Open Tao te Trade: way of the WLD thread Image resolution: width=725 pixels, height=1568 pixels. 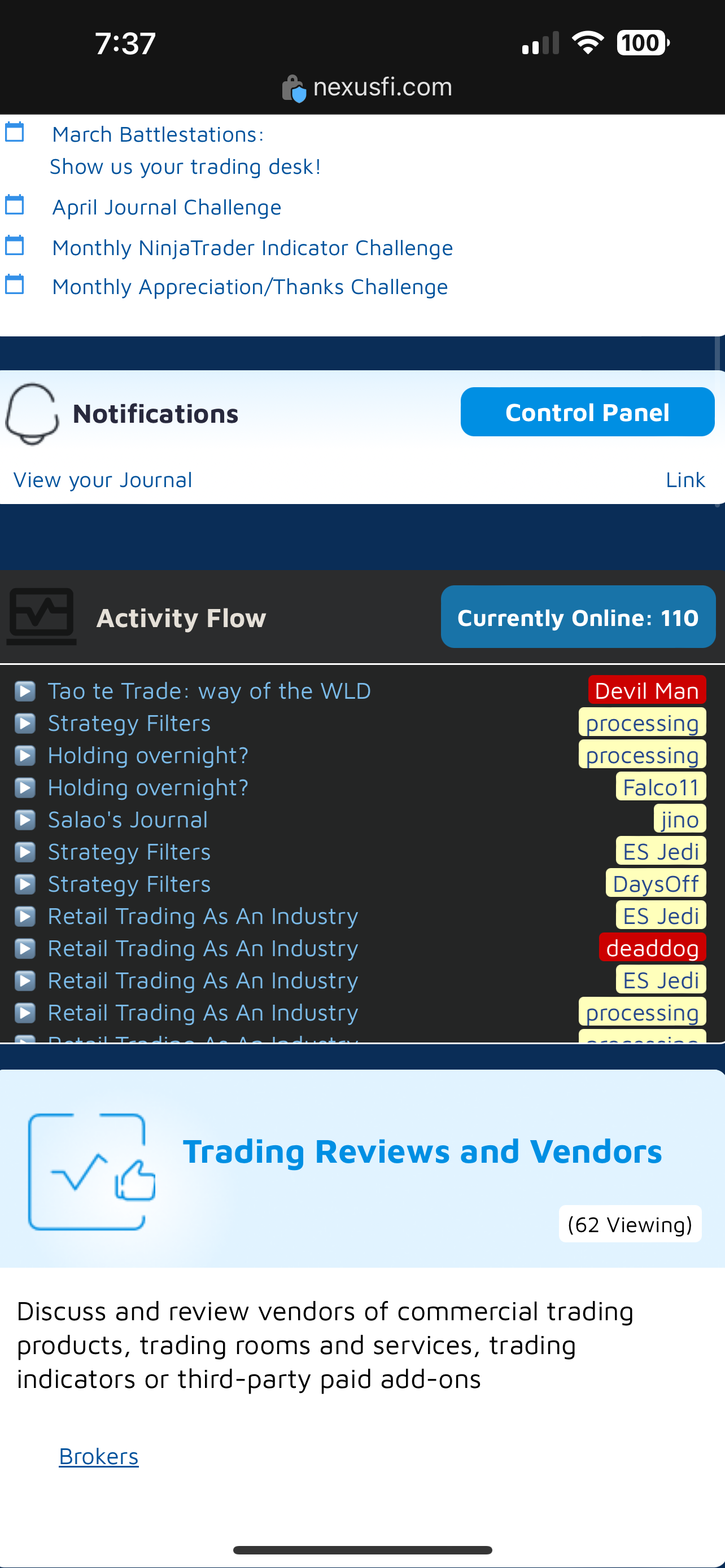pos(209,691)
